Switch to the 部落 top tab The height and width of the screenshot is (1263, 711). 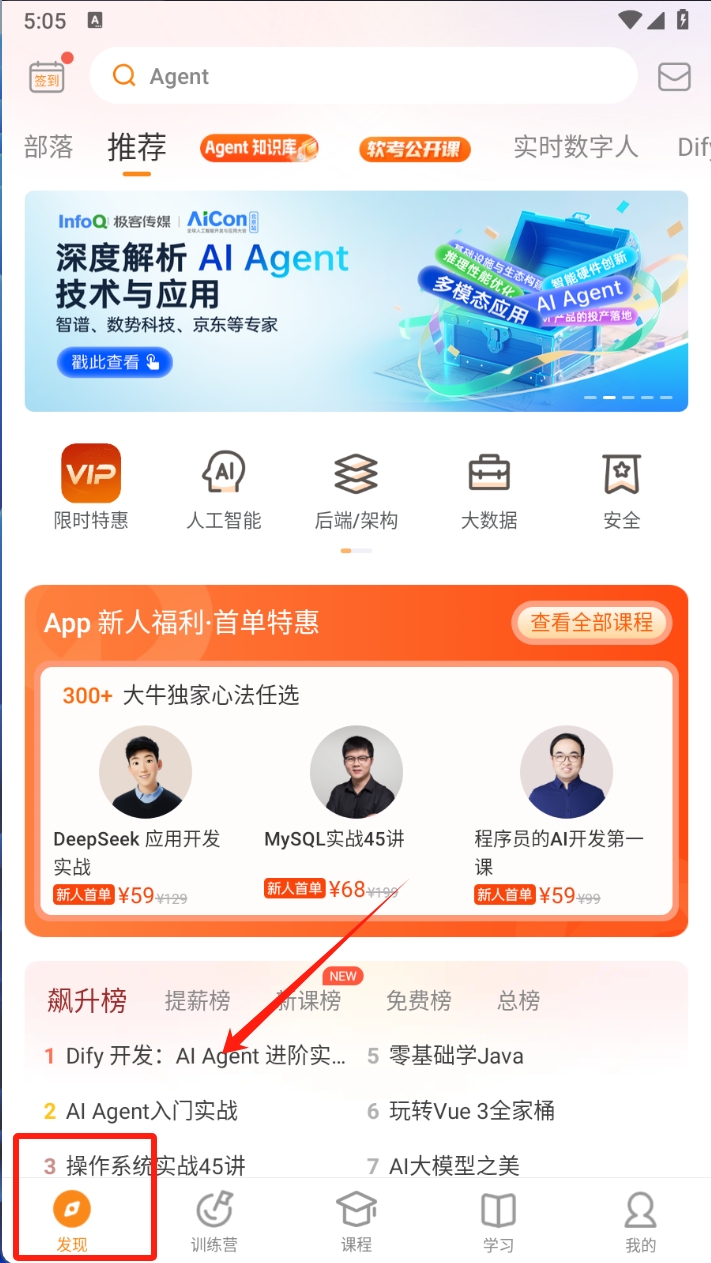tap(49, 148)
